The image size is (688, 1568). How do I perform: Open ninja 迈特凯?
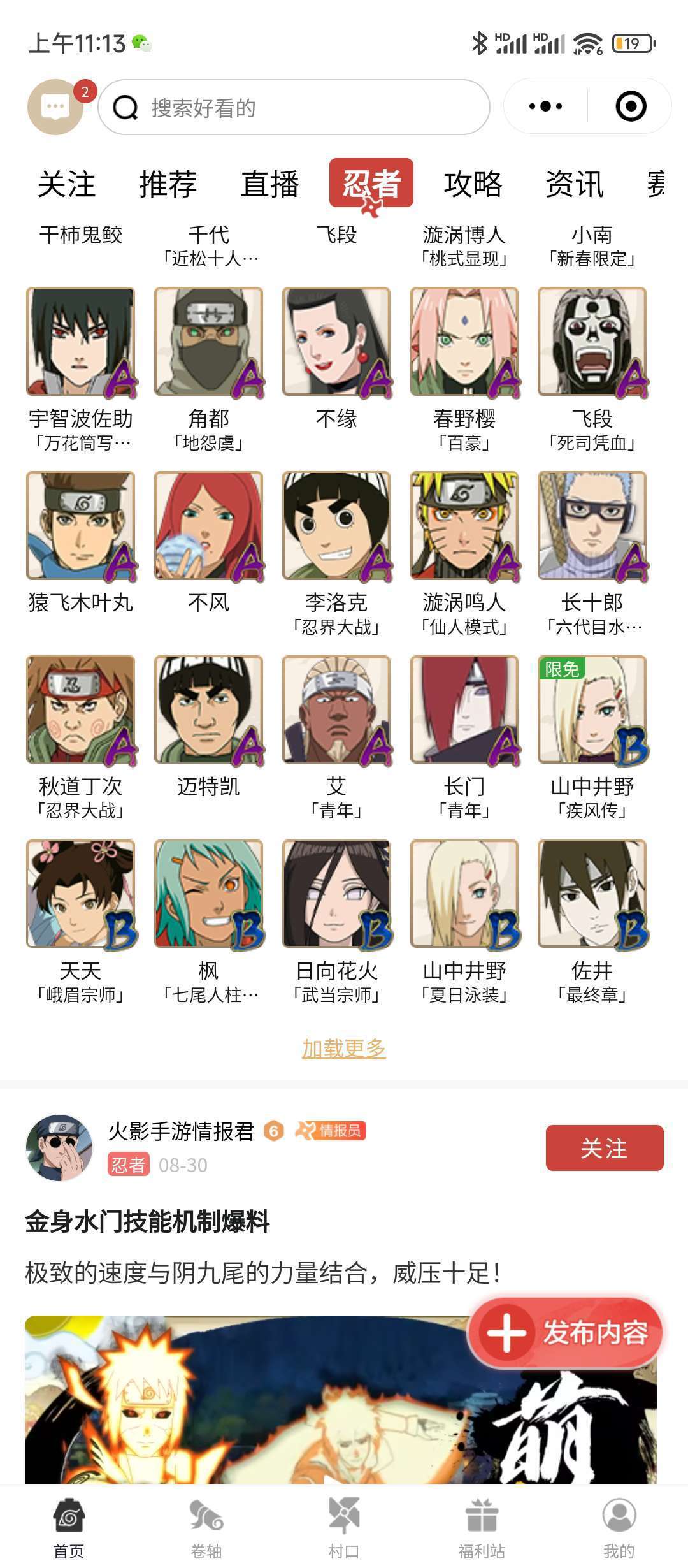209,710
